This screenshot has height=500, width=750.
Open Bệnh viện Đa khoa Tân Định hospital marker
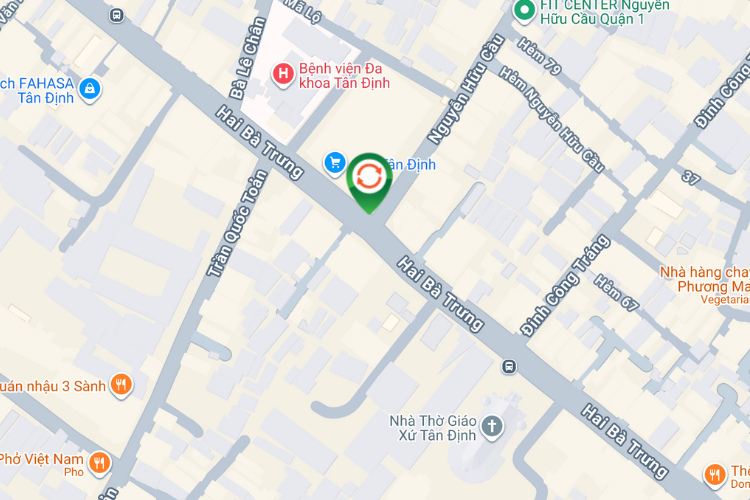pos(284,73)
